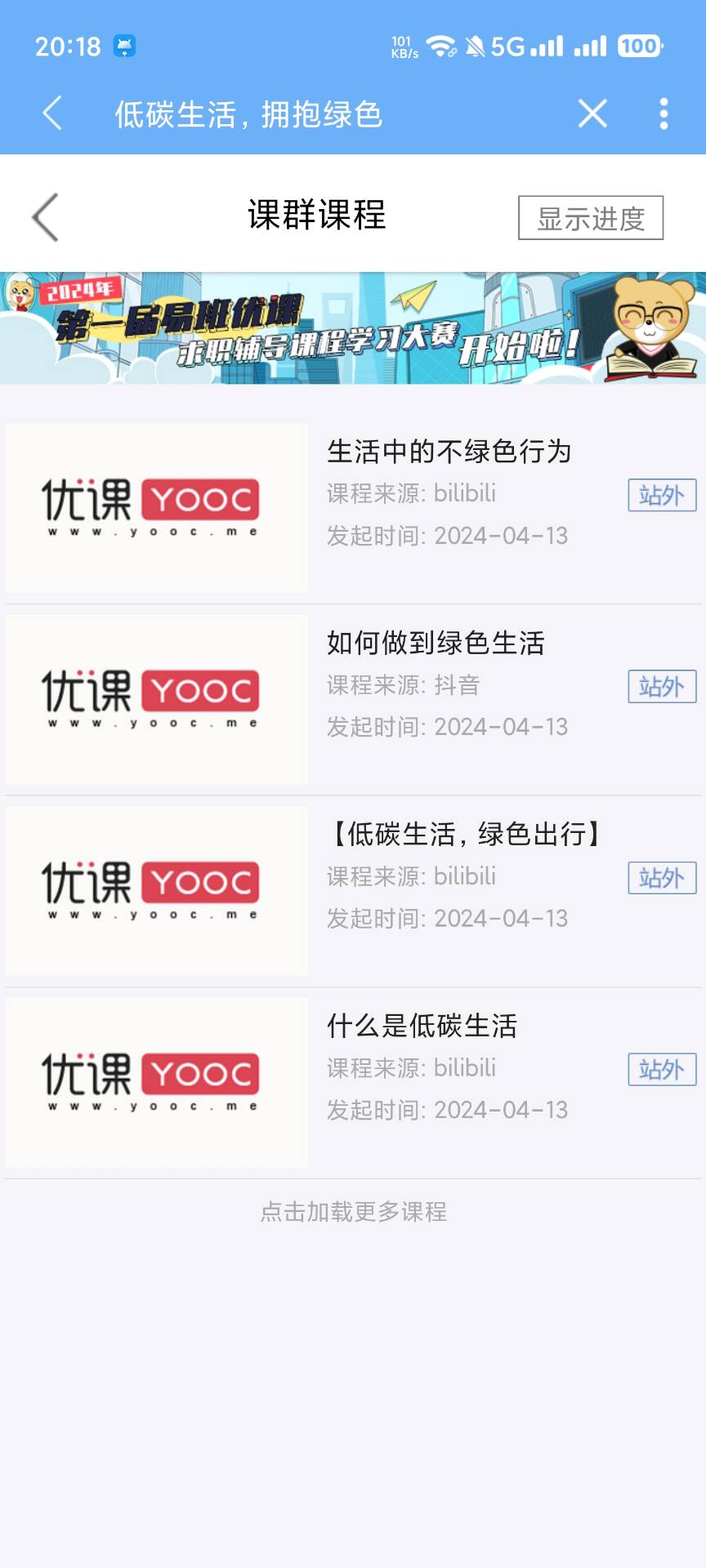The width and height of the screenshot is (706, 1568).
Task: Open the course 什么是低碳生活
Action: (422, 1026)
